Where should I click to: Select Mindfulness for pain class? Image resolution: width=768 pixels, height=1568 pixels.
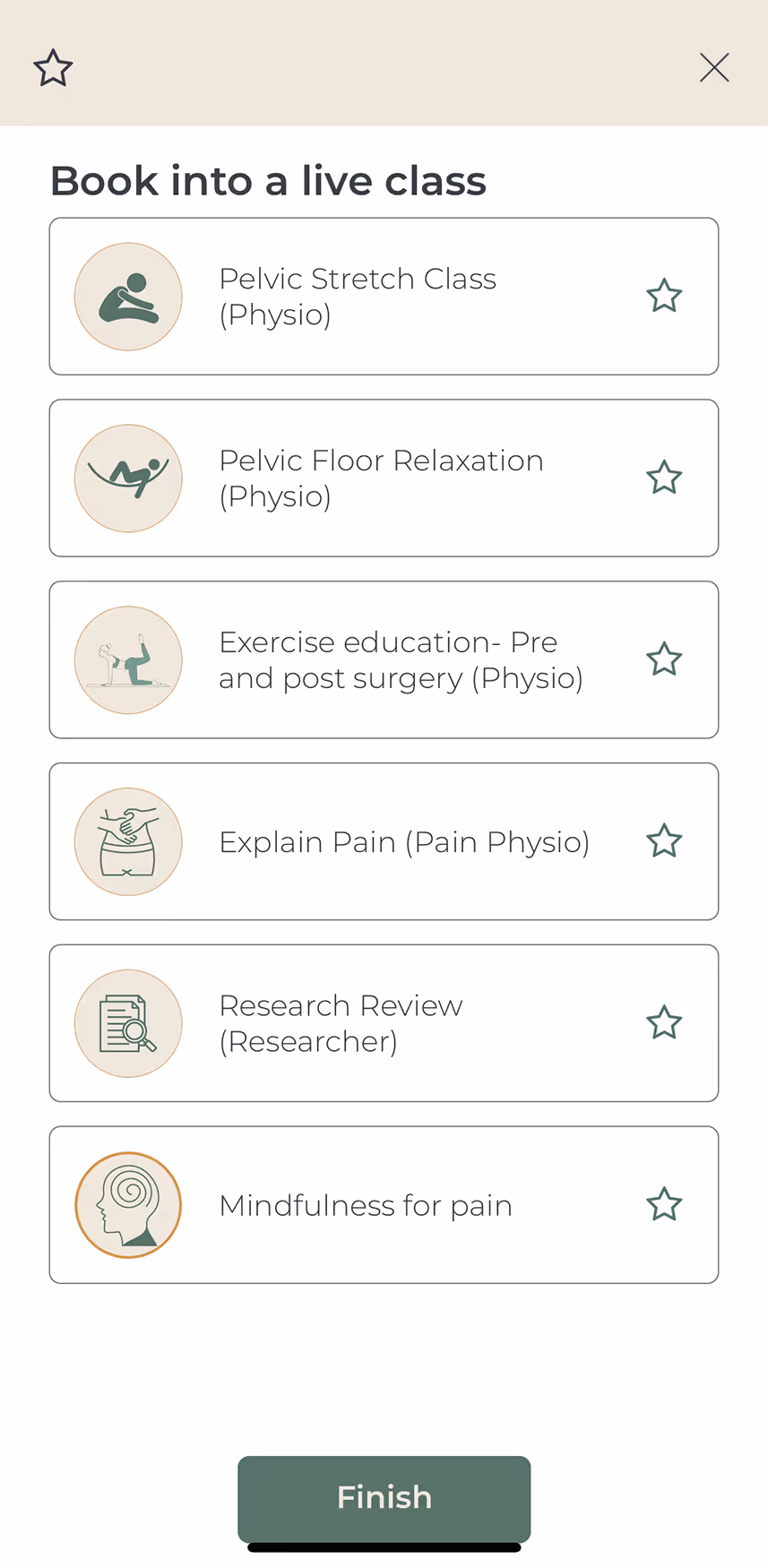[x=366, y=1205]
